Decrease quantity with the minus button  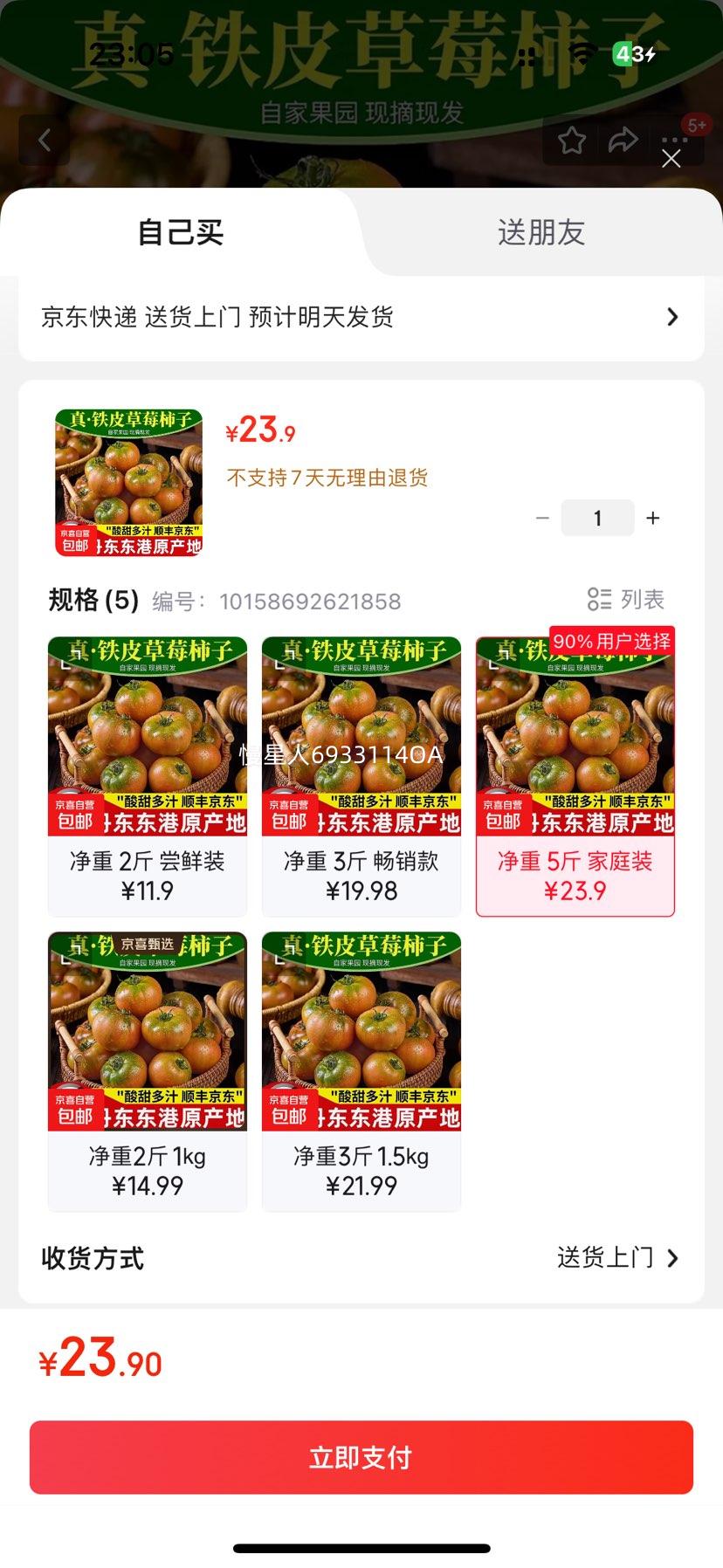[542, 519]
